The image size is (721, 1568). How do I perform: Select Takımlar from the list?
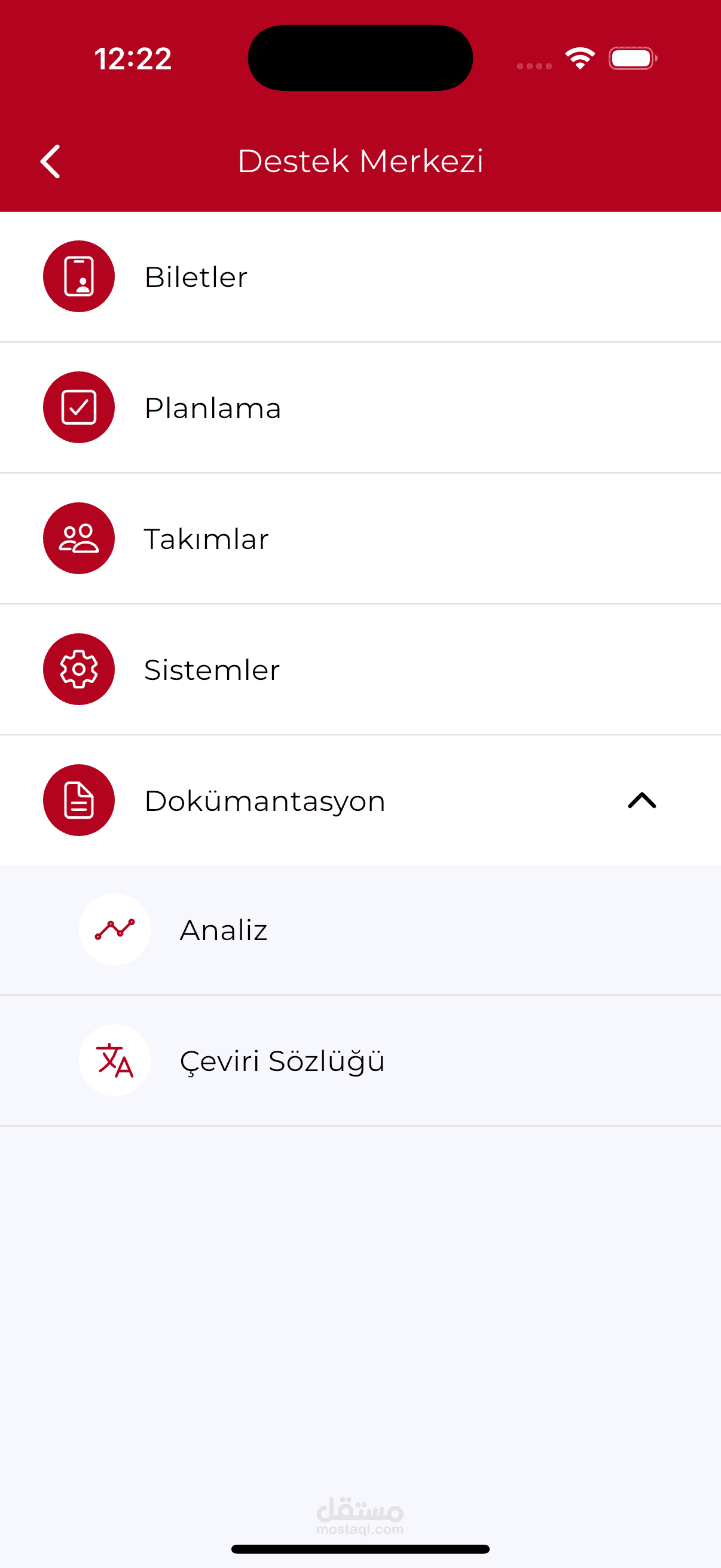click(x=360, y=538)
